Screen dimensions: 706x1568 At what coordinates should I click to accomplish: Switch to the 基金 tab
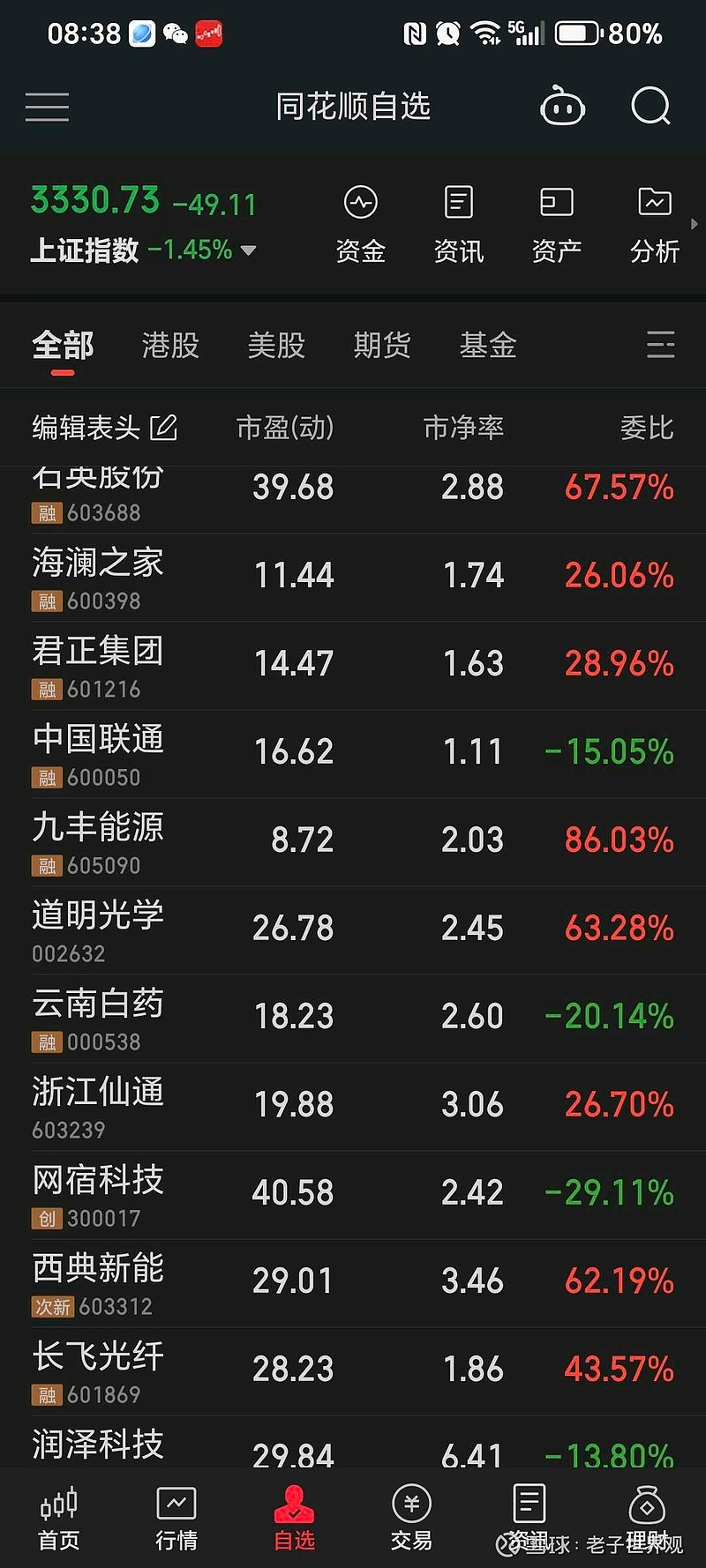click(x=488, y=345)
